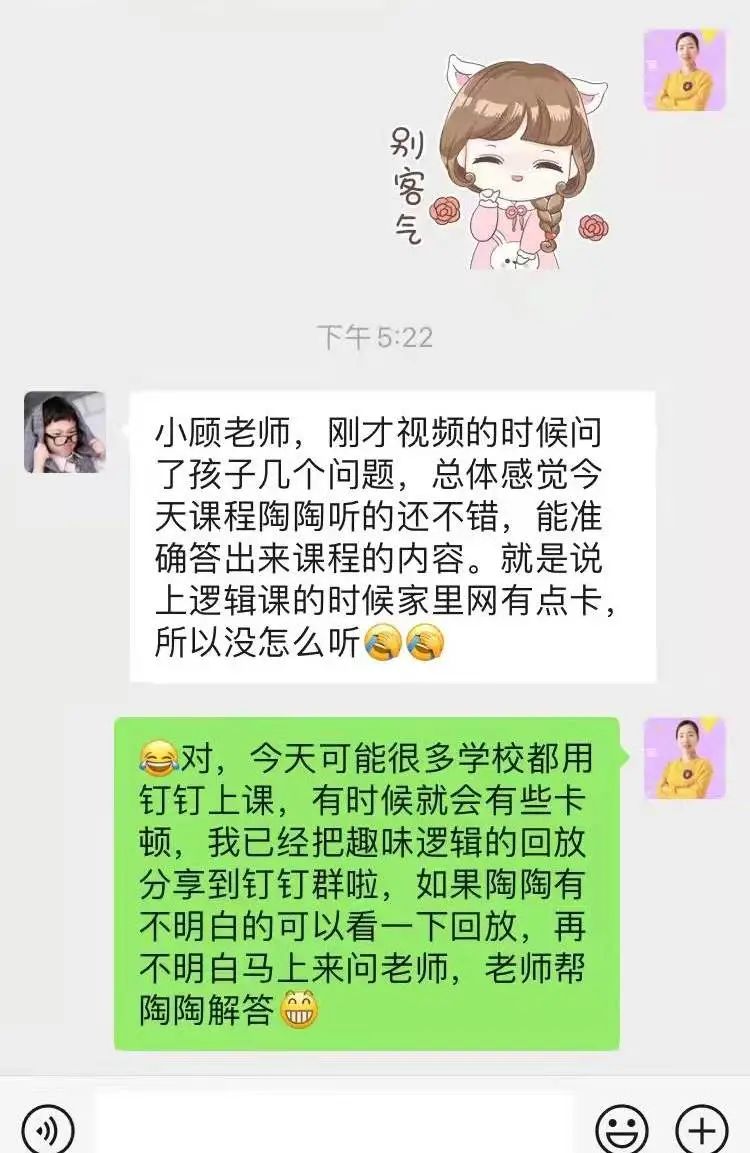Open the emoji picker
Screen dimensions: 750x1153
point(621,1130)
